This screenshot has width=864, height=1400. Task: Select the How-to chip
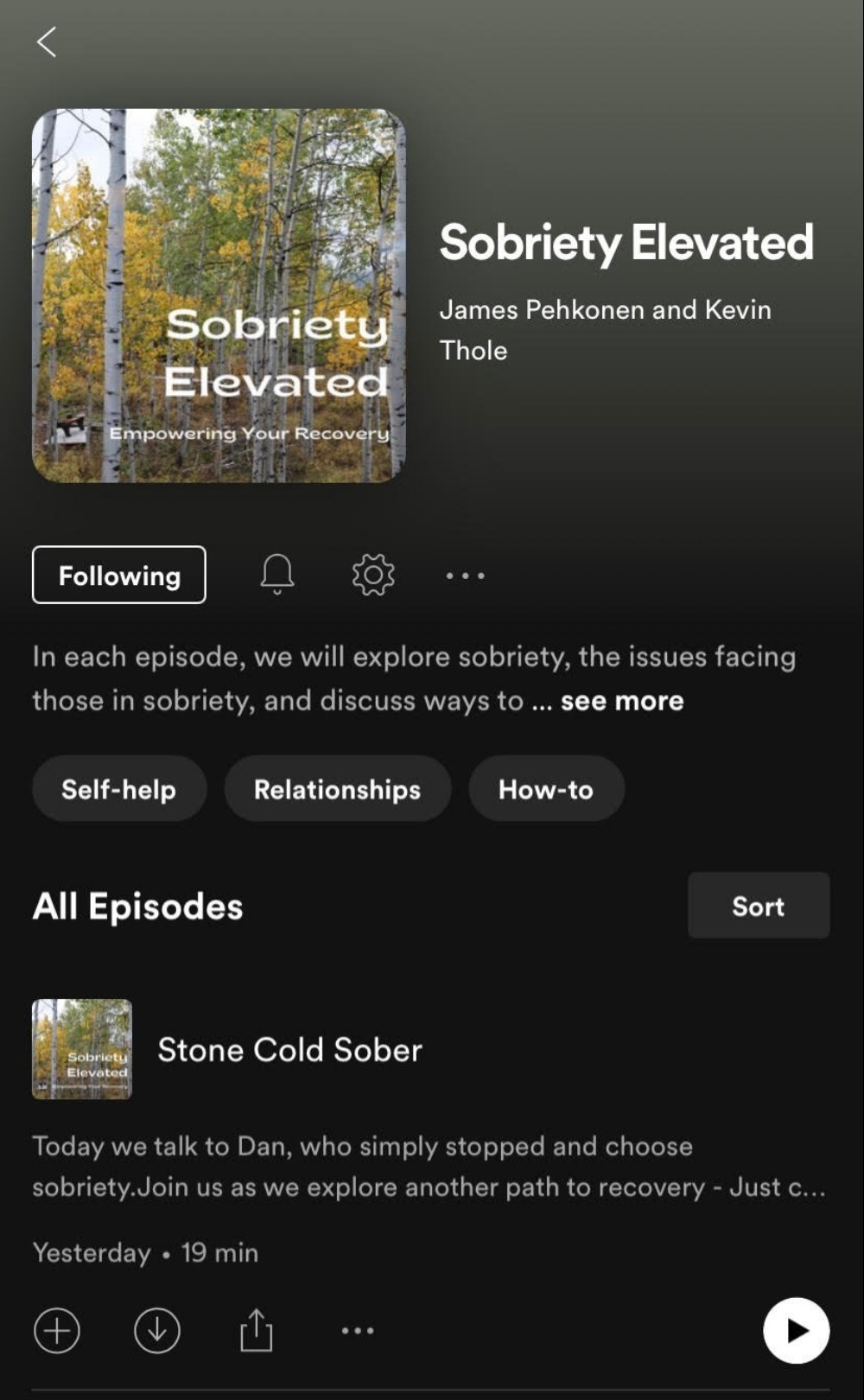click(546, 789)
